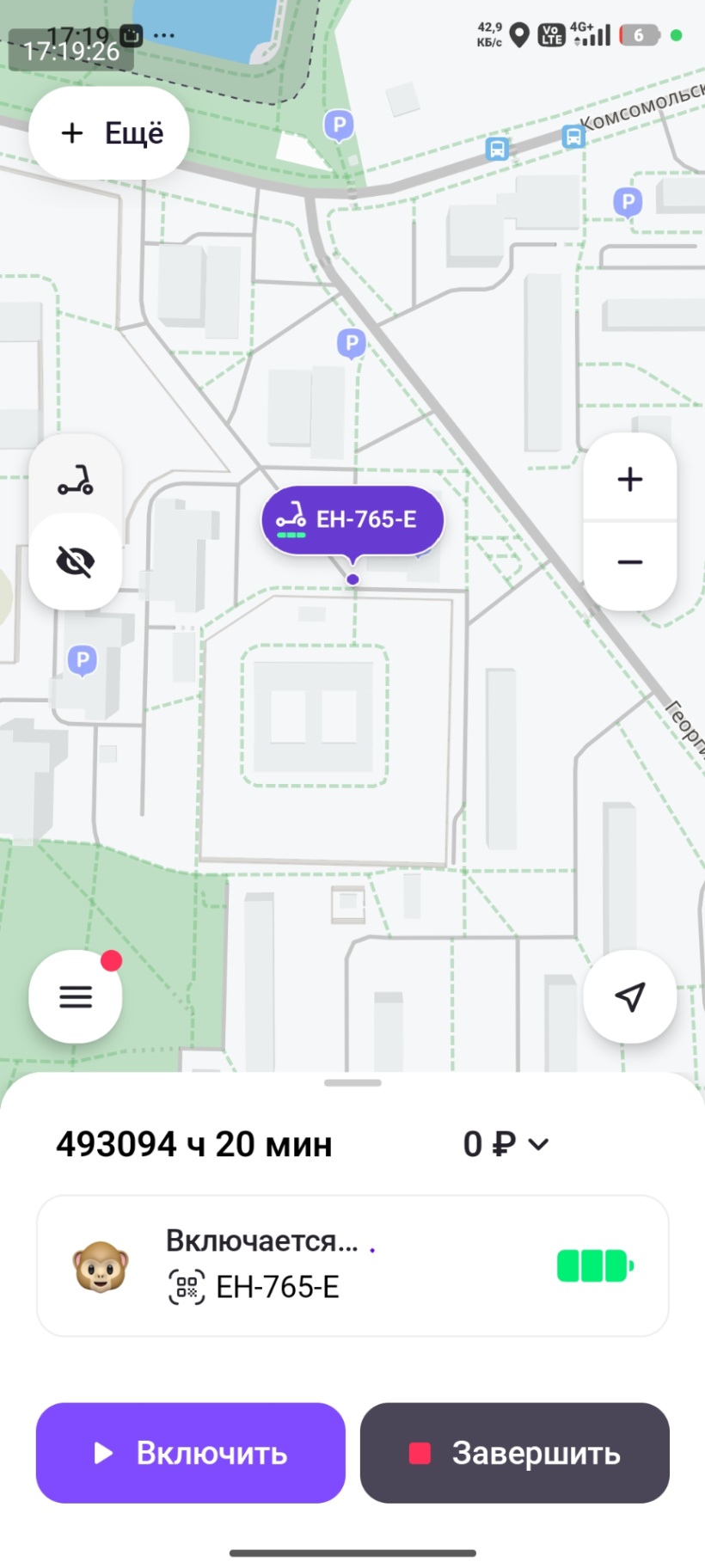Tap the Ещё button
This screenshot has height=1568, width=705.
[109, 133]
